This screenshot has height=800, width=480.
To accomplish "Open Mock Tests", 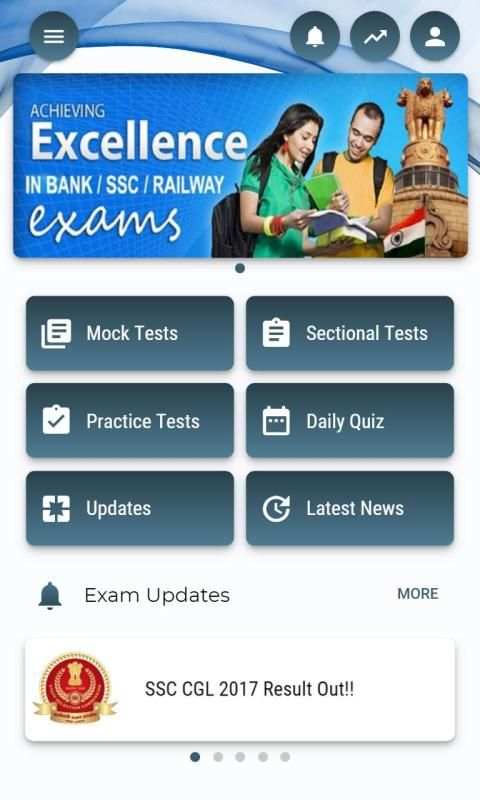I will pyautogui.click(x=130, y=333).
